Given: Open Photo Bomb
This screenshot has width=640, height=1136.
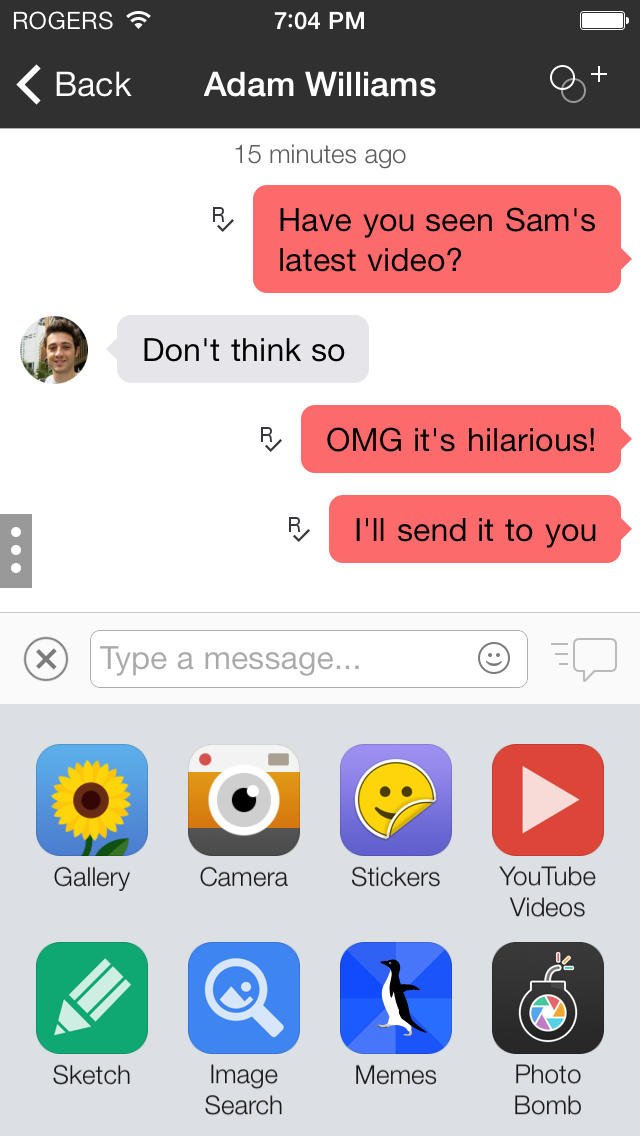Looking at the screenshot, I should 548,998.
